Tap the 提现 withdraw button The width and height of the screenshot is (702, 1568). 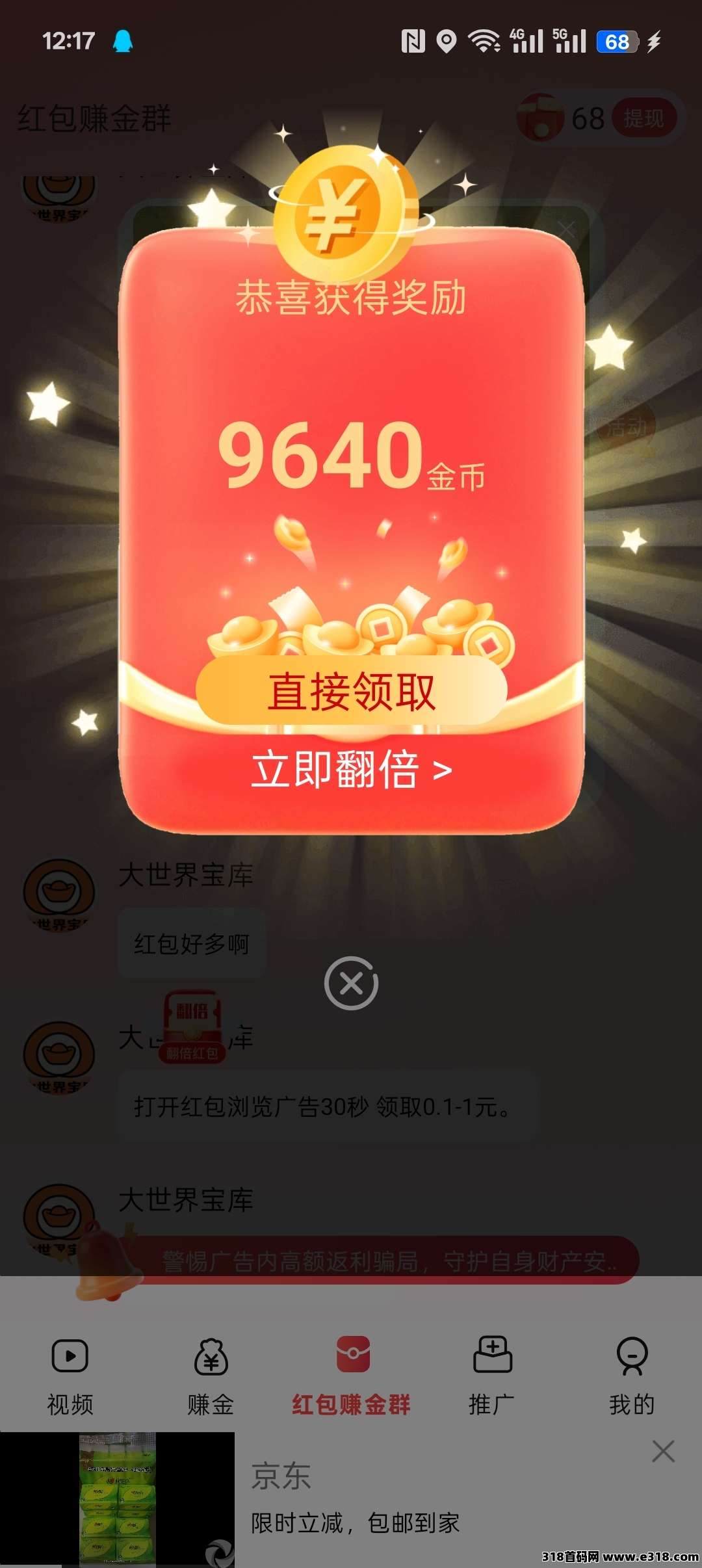[643, 118]
